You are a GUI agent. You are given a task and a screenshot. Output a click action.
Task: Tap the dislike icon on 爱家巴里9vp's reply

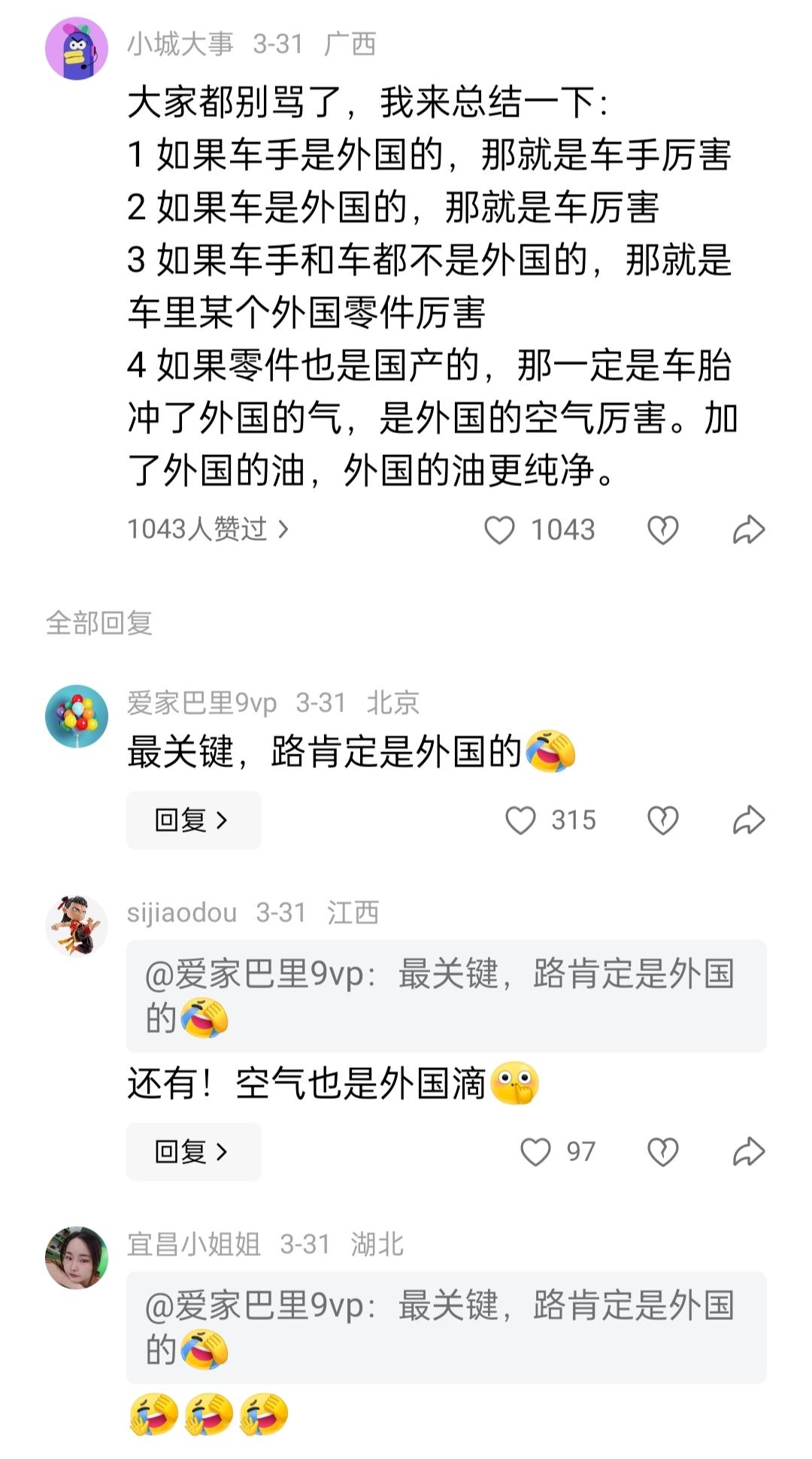pyautogui.click(x=661, y=821)
